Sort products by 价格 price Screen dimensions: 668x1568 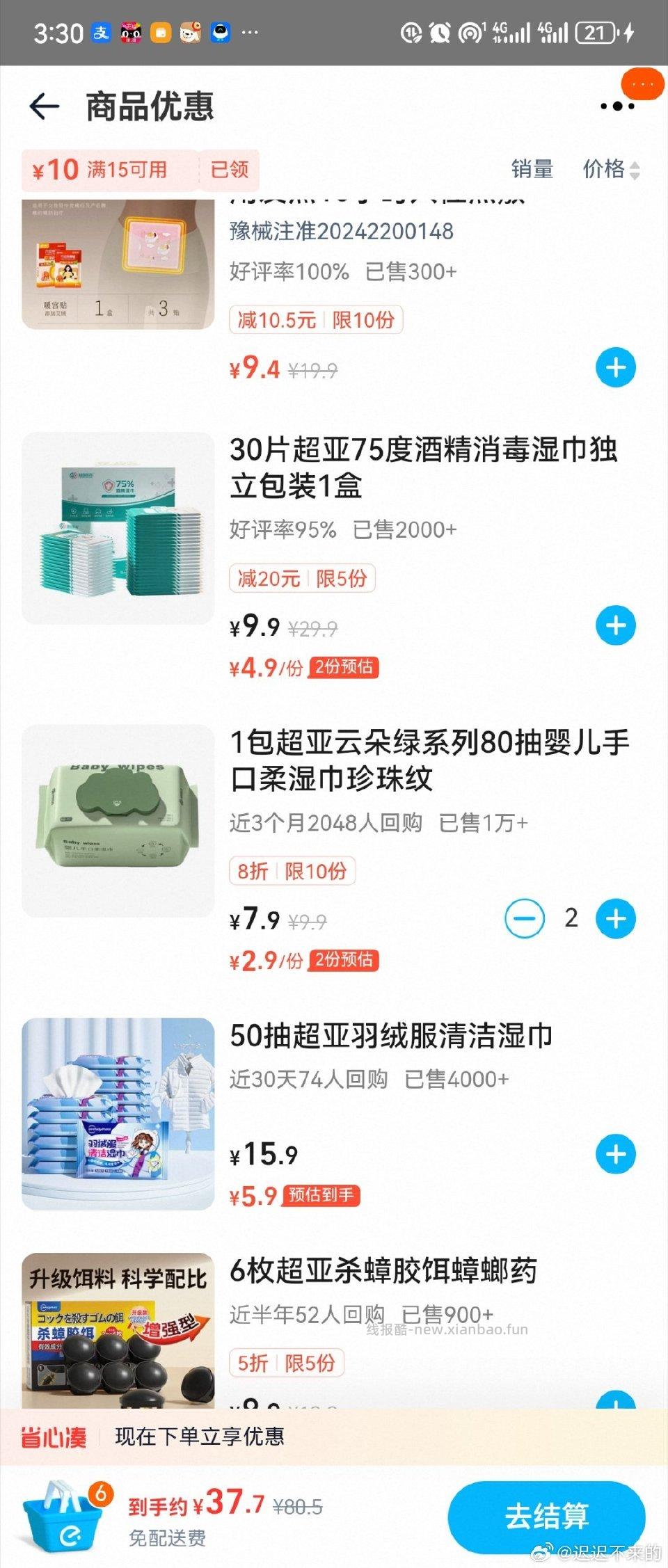click(603, 170)
